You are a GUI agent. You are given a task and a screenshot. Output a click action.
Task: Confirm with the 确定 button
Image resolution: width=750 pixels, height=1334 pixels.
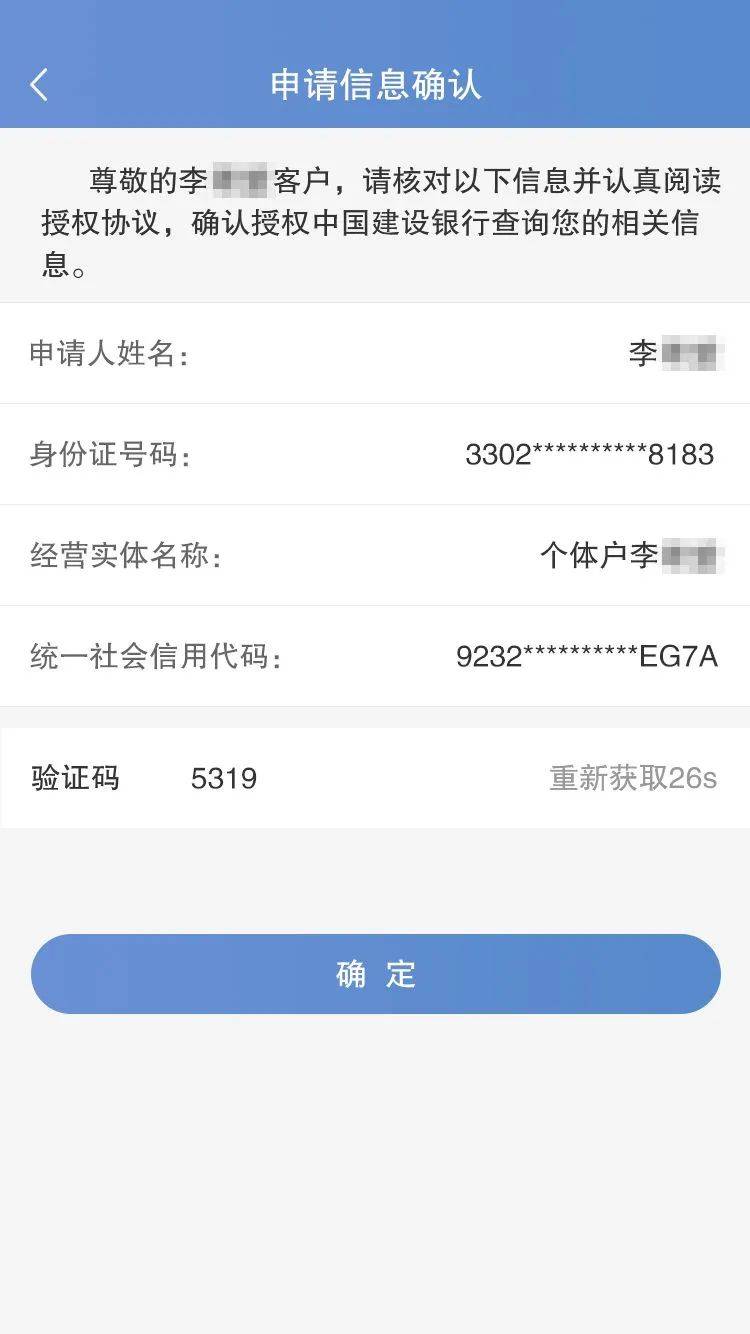[x=375, y=974]
